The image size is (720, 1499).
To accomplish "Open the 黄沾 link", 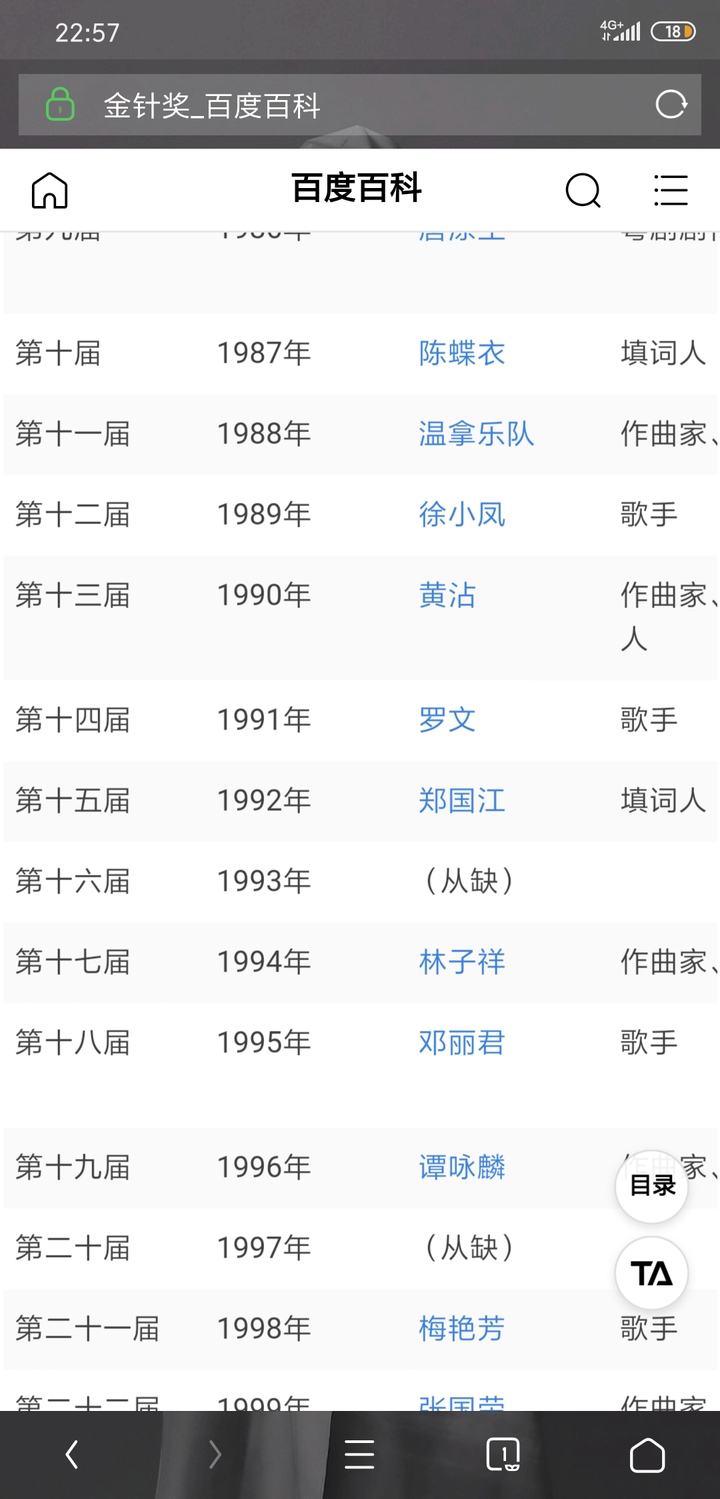I will tap(447, 596).
